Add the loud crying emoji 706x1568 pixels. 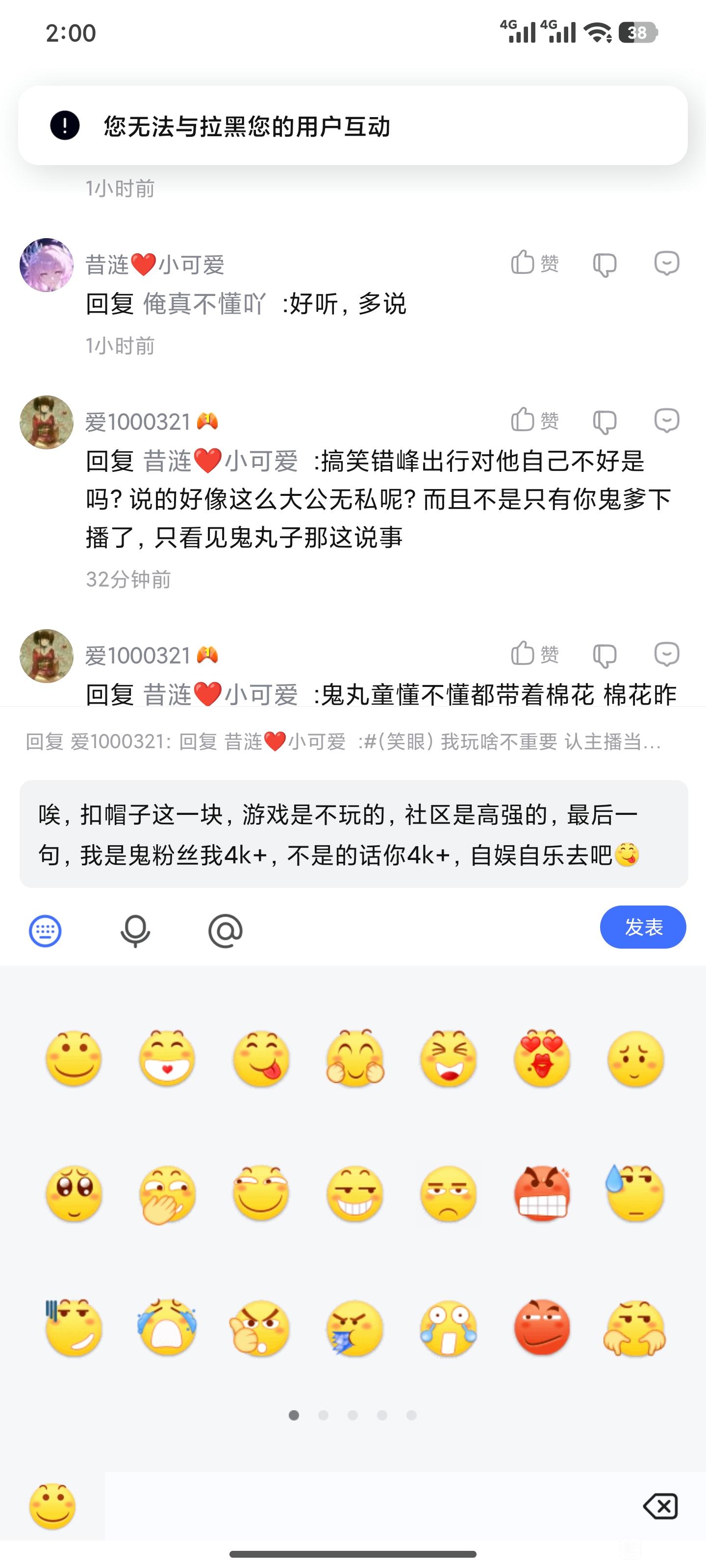(x=167, y=1327)
